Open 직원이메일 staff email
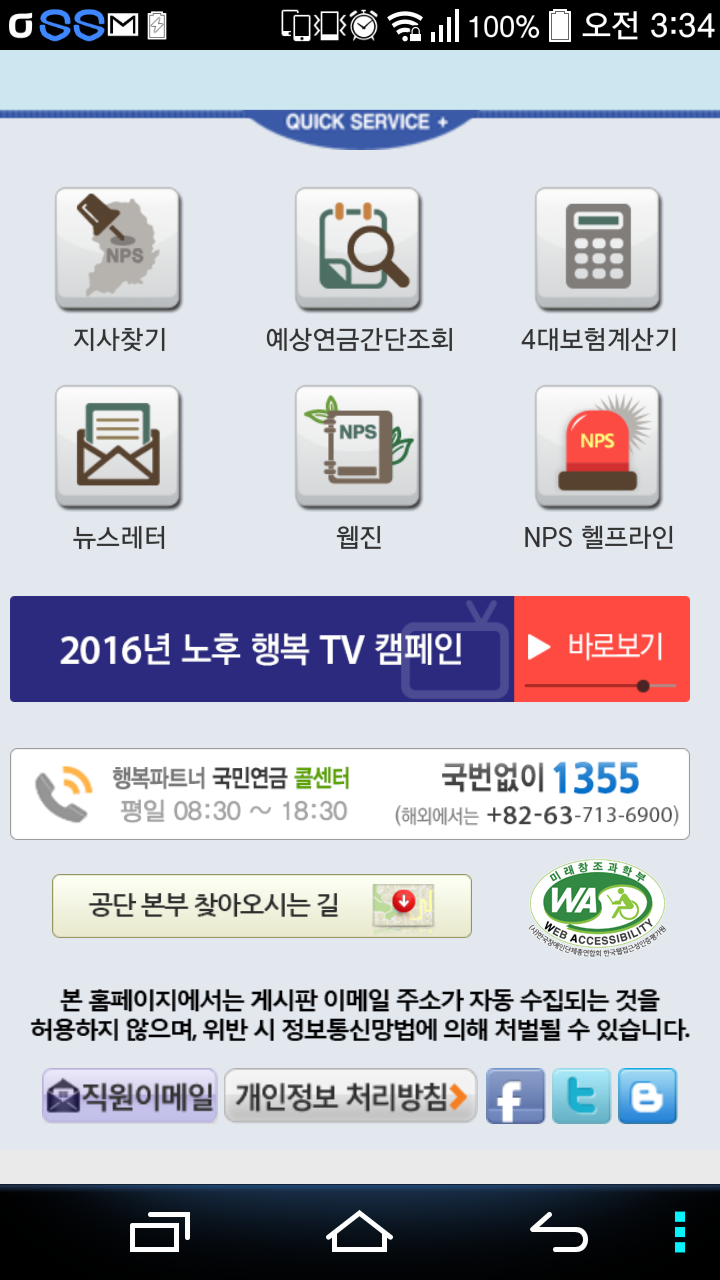The image size is (720, 1280). [x=130, y=1096]
